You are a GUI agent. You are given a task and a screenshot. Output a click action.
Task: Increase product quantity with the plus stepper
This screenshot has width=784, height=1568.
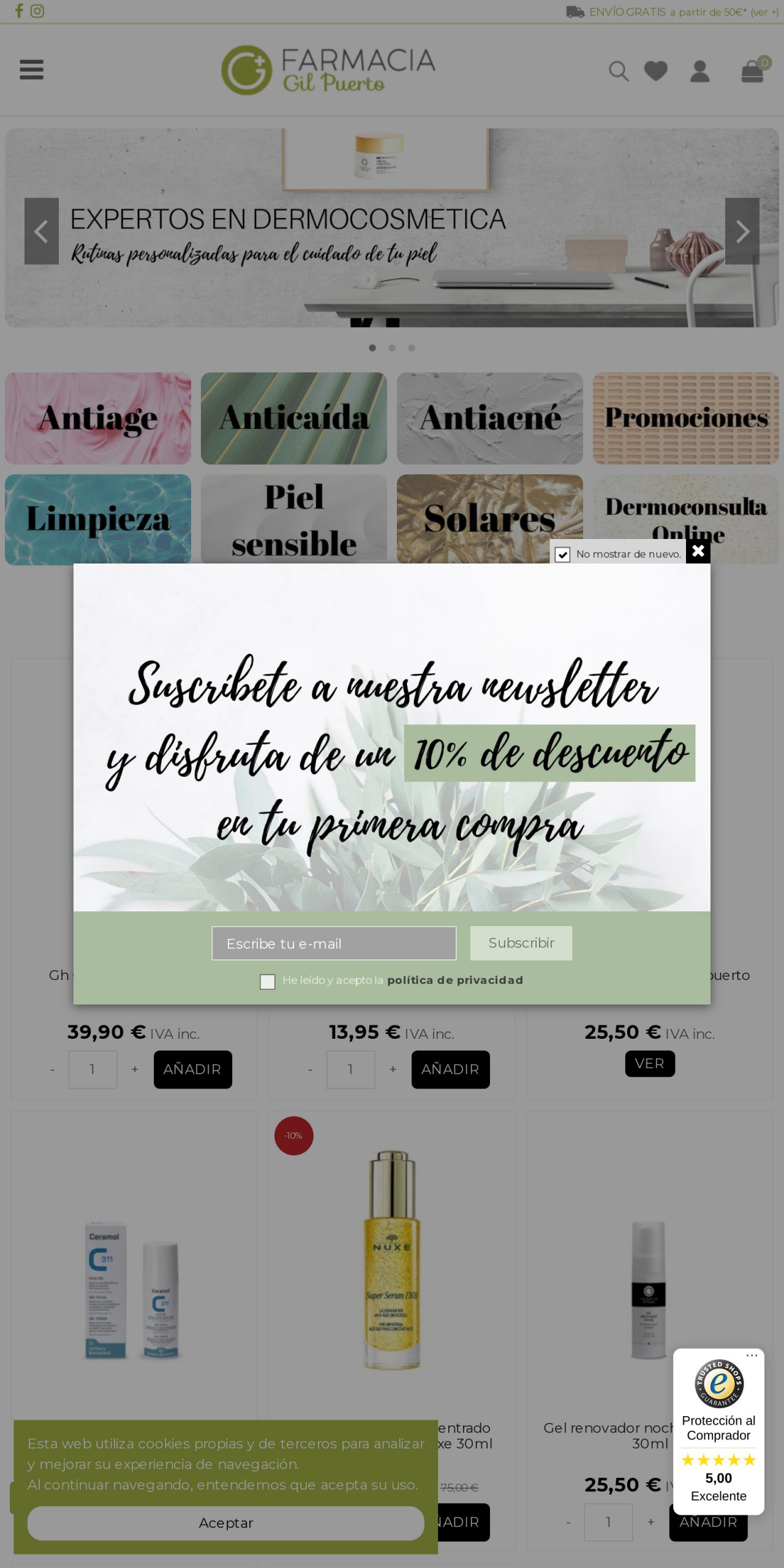tap(135, 1069)
